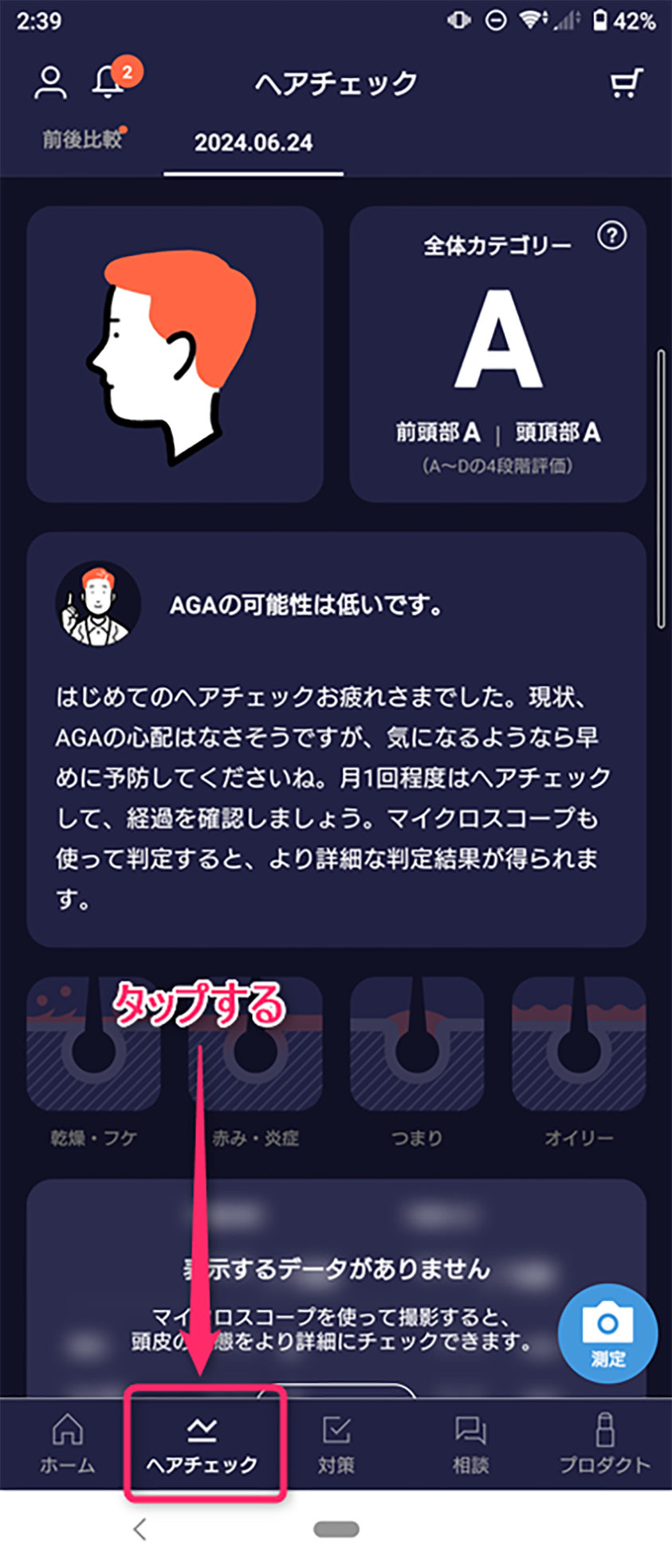
Task: Tap the 測定 camera button
Action: pos(607,1334)
